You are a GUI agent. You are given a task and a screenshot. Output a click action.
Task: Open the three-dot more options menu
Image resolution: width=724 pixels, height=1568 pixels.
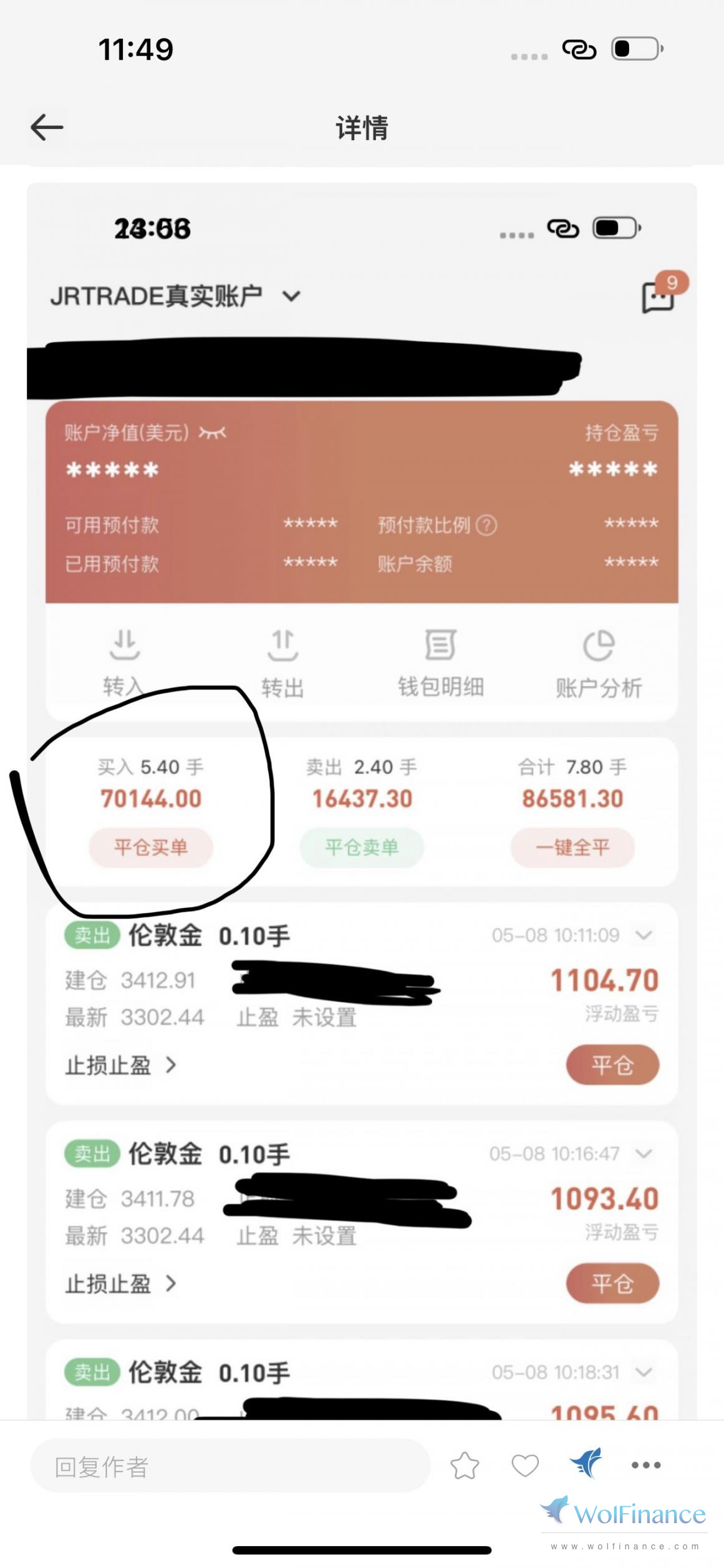(646, 1465)
